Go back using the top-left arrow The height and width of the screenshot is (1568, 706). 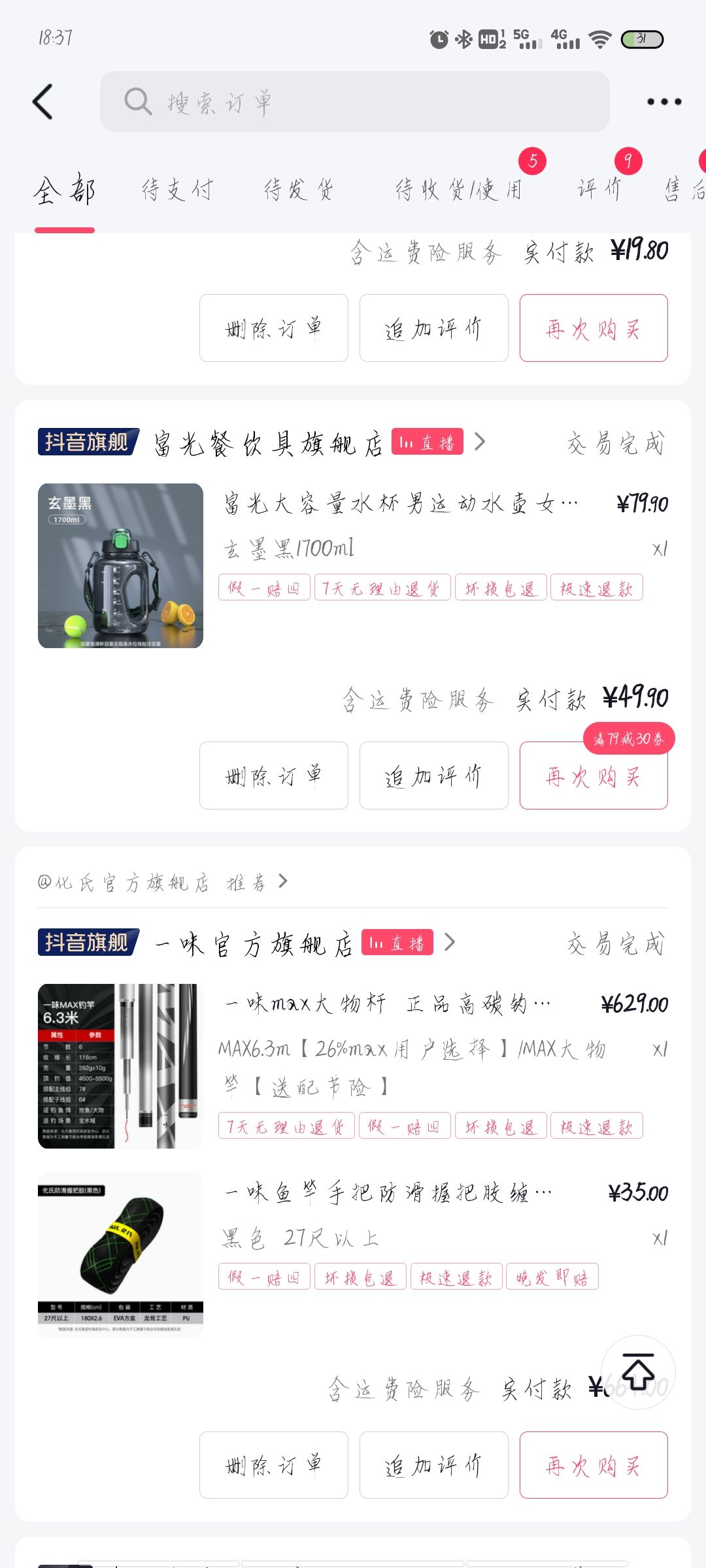(43, 102)
